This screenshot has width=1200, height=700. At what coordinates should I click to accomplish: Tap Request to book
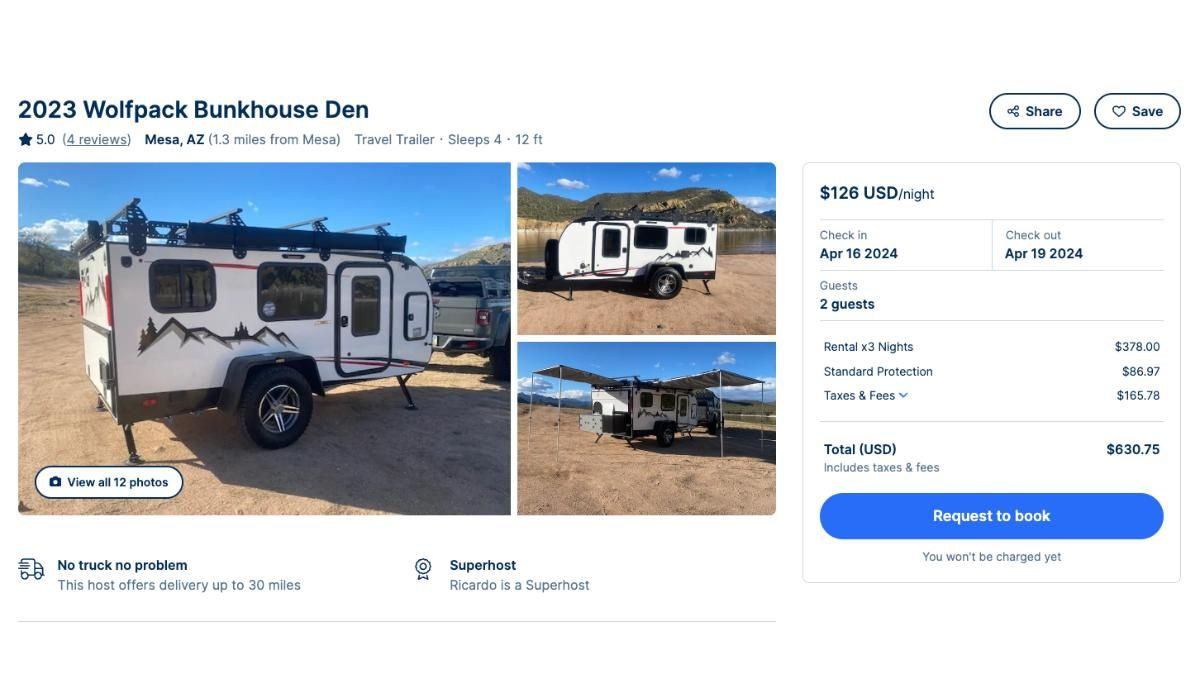991,516
